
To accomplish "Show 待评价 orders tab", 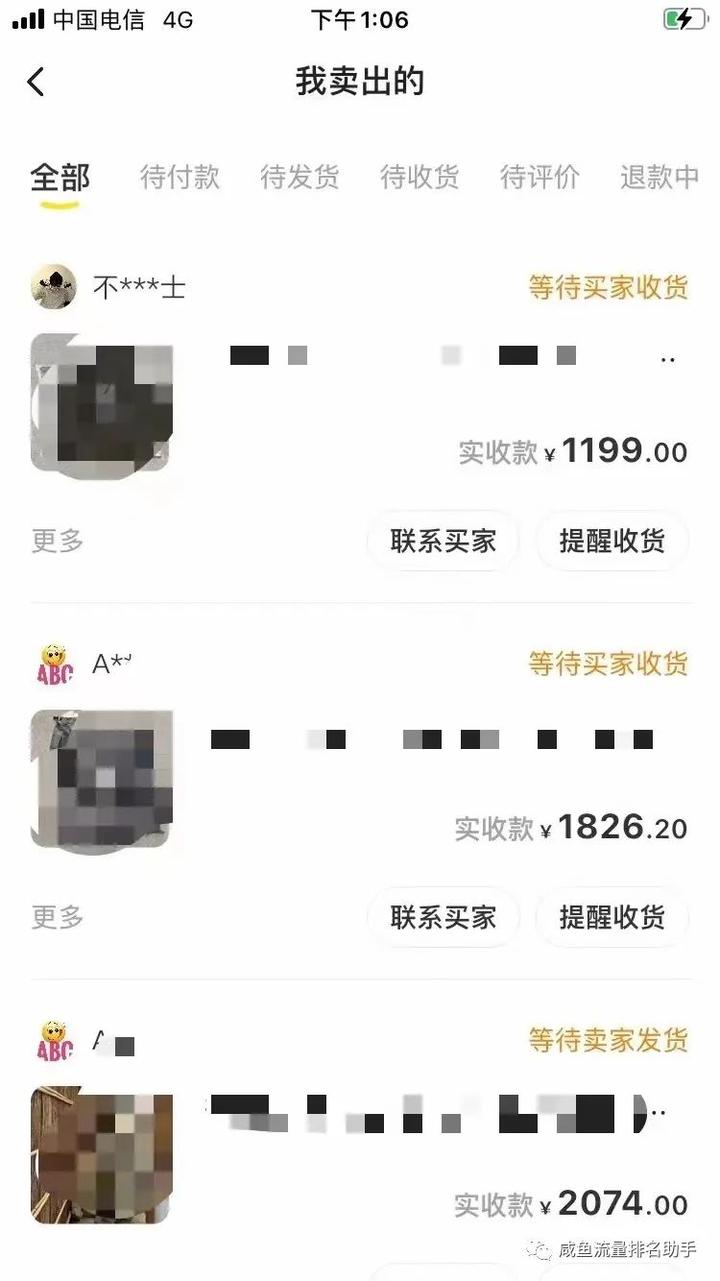I will [x=540, y=178].
